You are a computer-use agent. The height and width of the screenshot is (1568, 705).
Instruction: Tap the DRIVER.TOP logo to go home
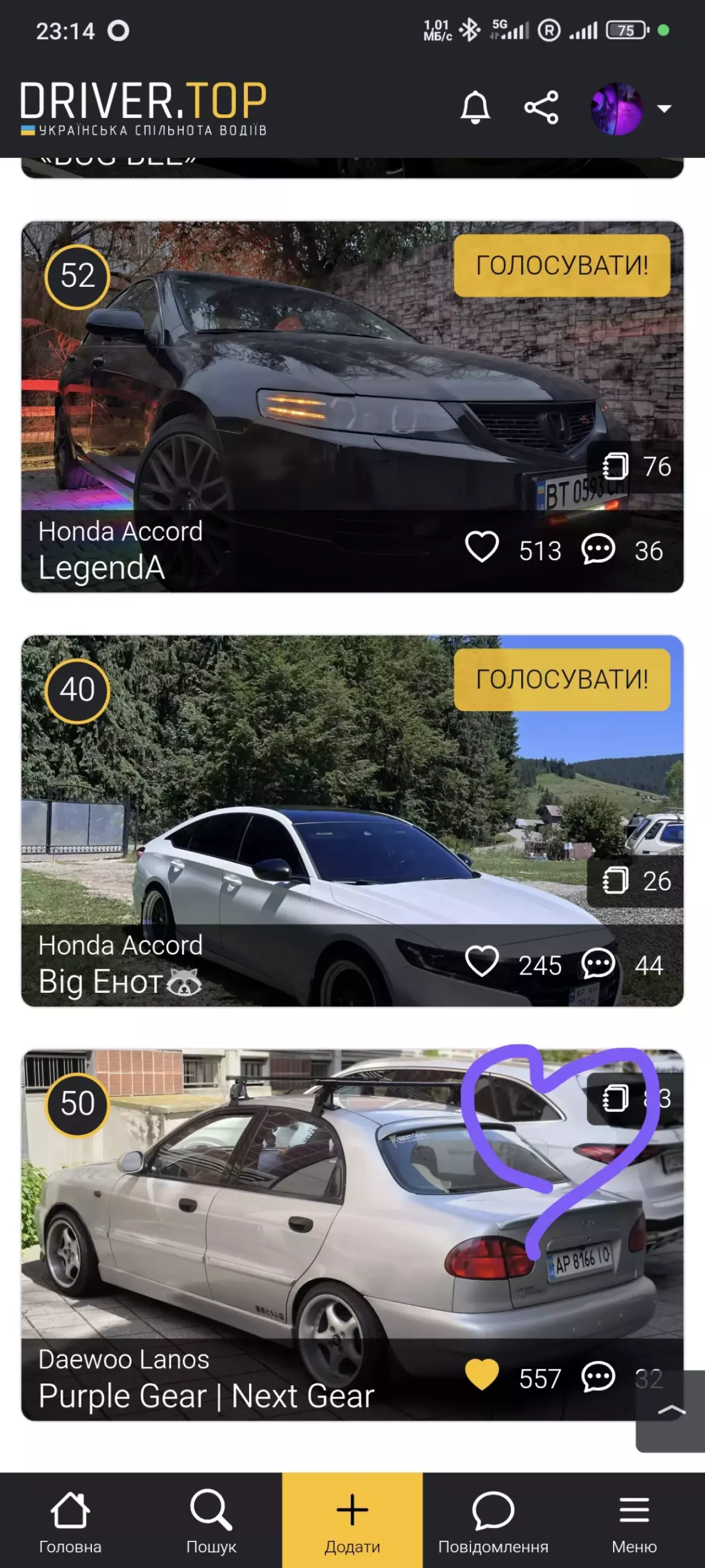144,108
